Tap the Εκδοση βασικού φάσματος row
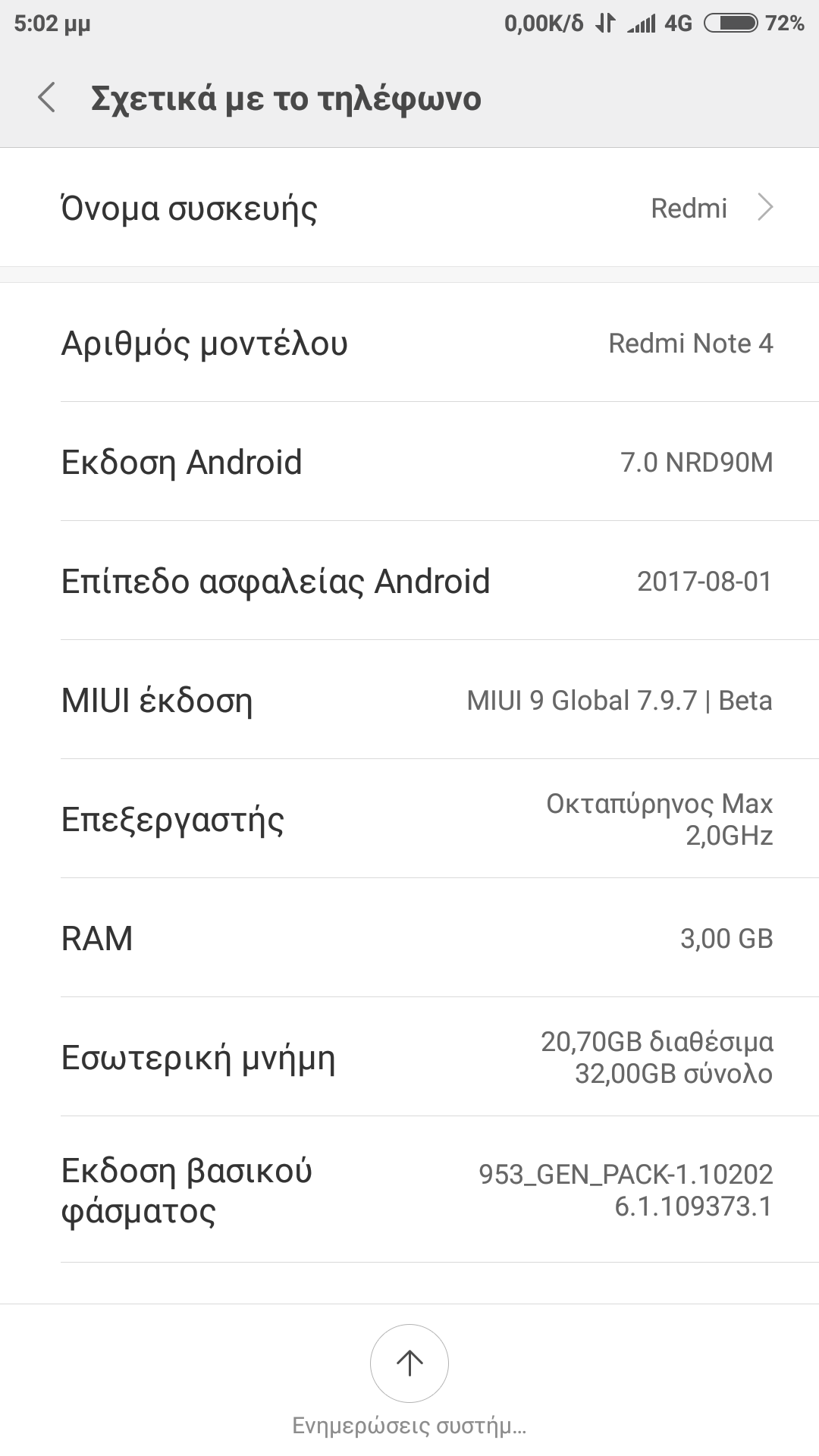The height and width of the screenshot is (1456, 819). [409, 1190]
